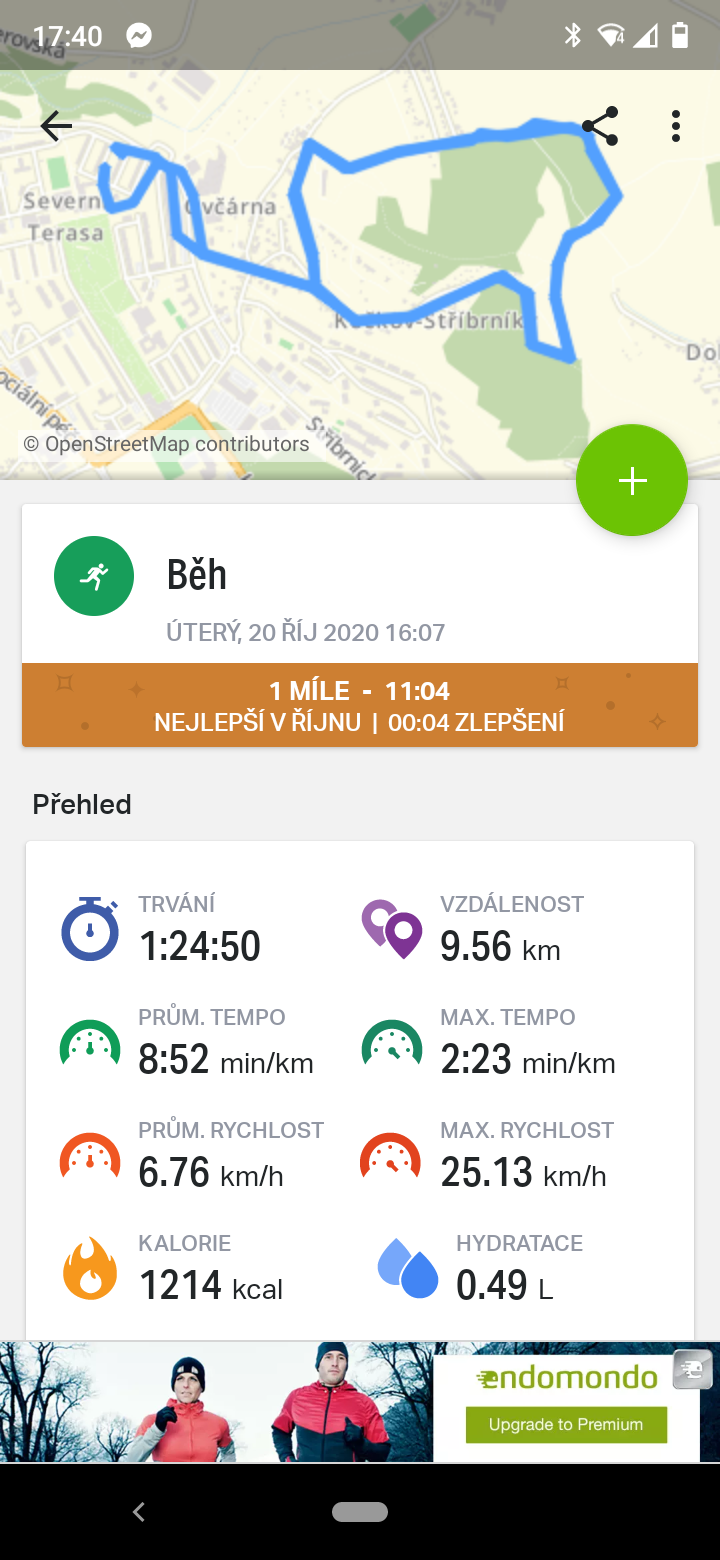Open the three-dot overflow menu
The image size is (720, 1560).
676,126
